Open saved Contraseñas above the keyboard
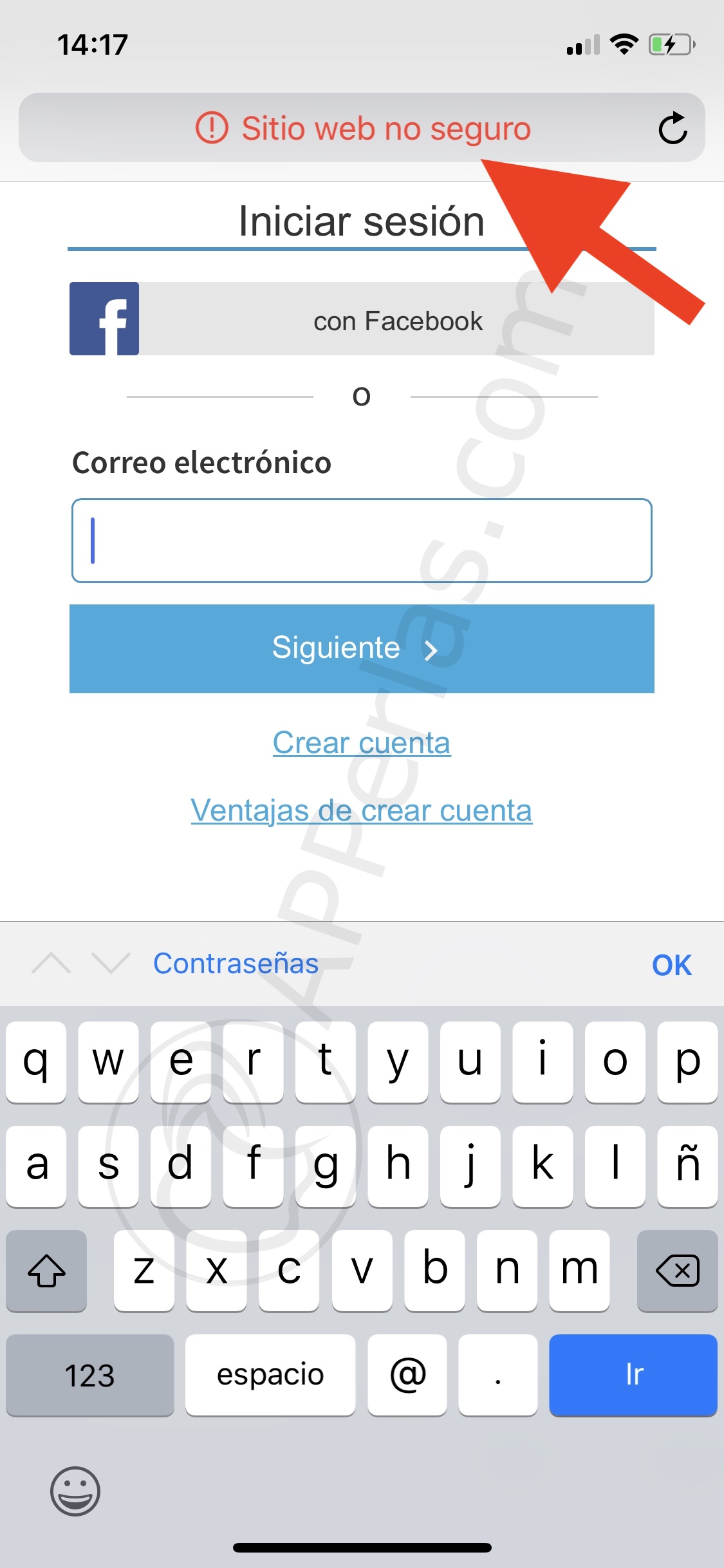The height and width of the screenshot is (1568, 724). click(236, 964)
